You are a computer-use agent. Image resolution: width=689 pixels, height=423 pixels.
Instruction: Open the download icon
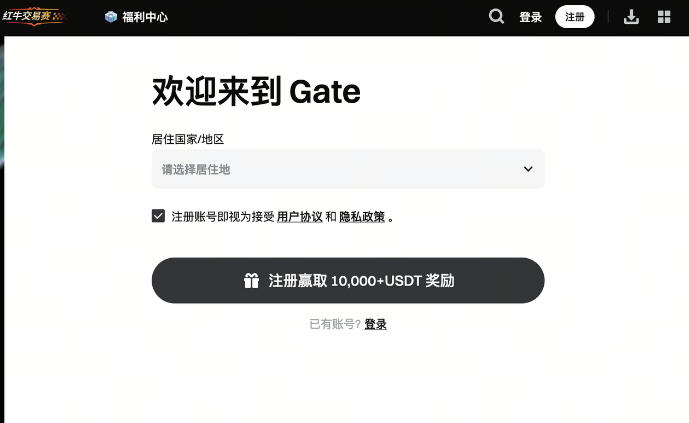[631, 17]
